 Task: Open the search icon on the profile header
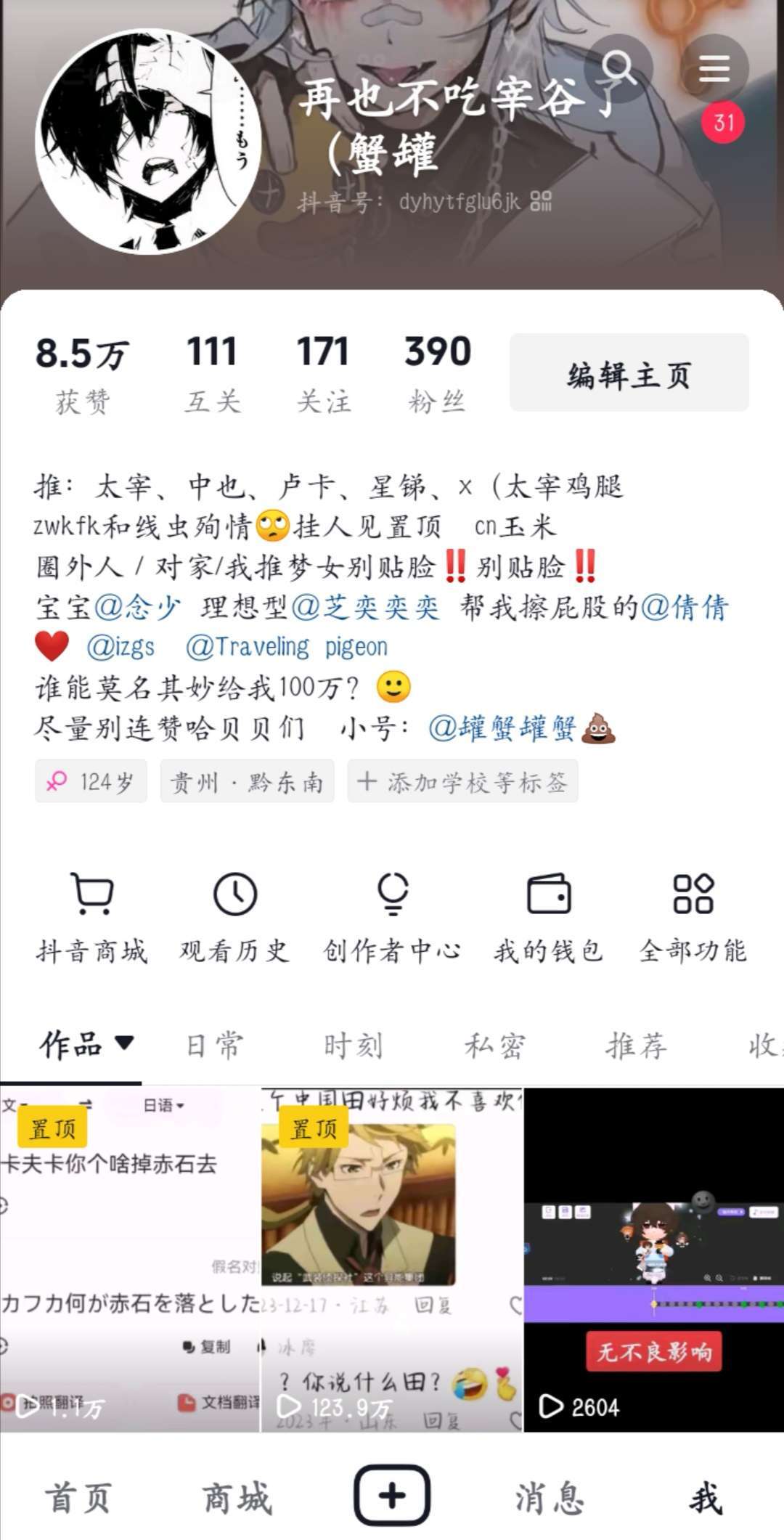[618, 68]
